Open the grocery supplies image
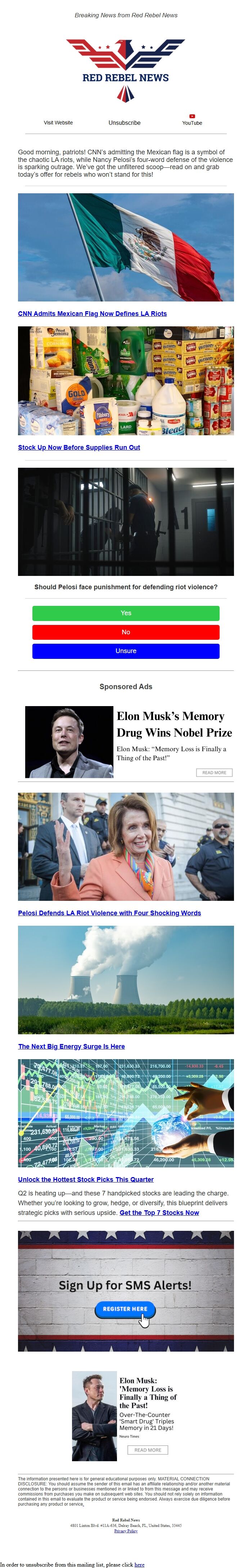 (126, 380)
